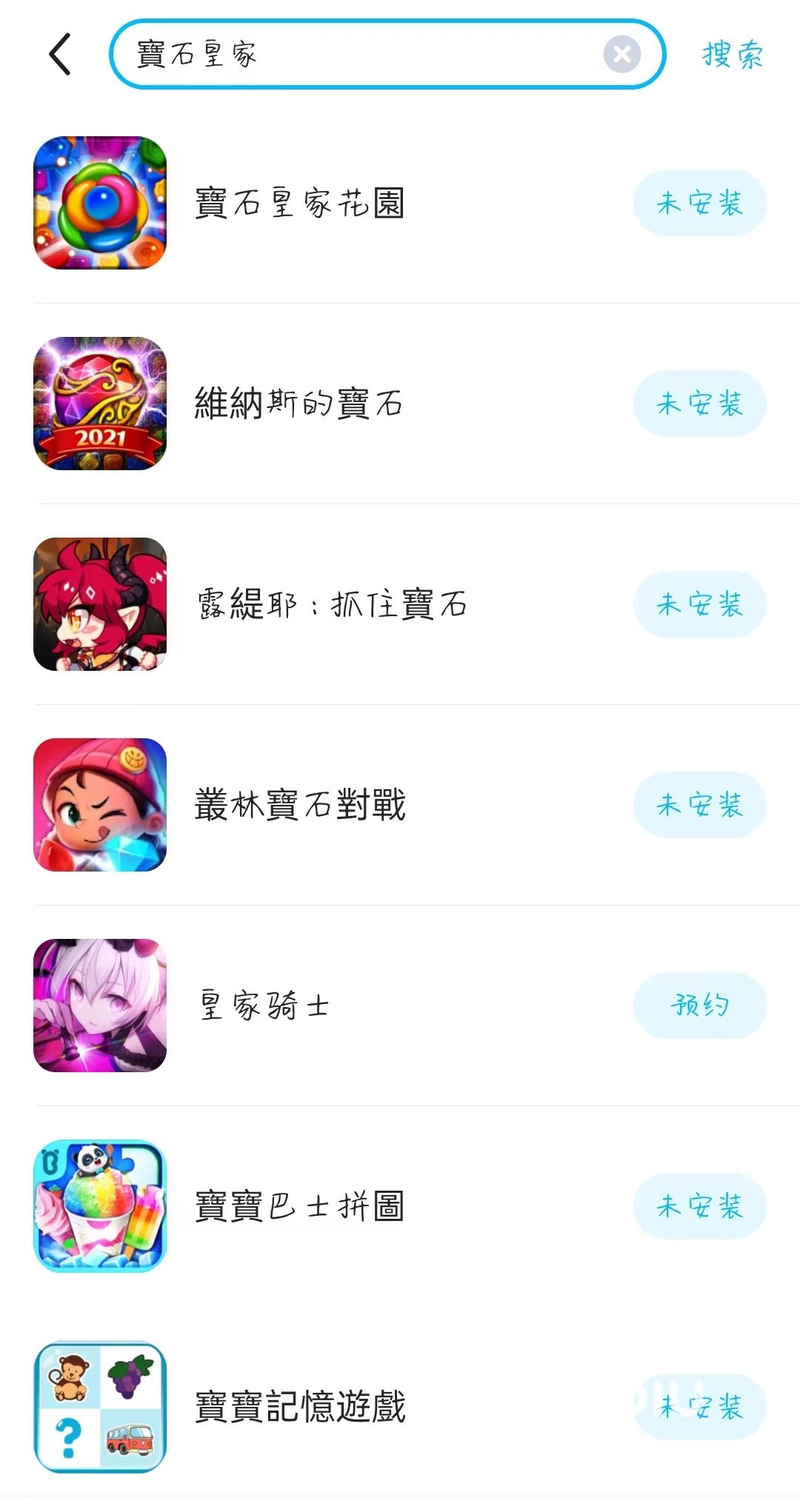Open the 寶寶巴士拼圖 search result
Viewport: 800px width, 1512px height.
point(299,1206)
